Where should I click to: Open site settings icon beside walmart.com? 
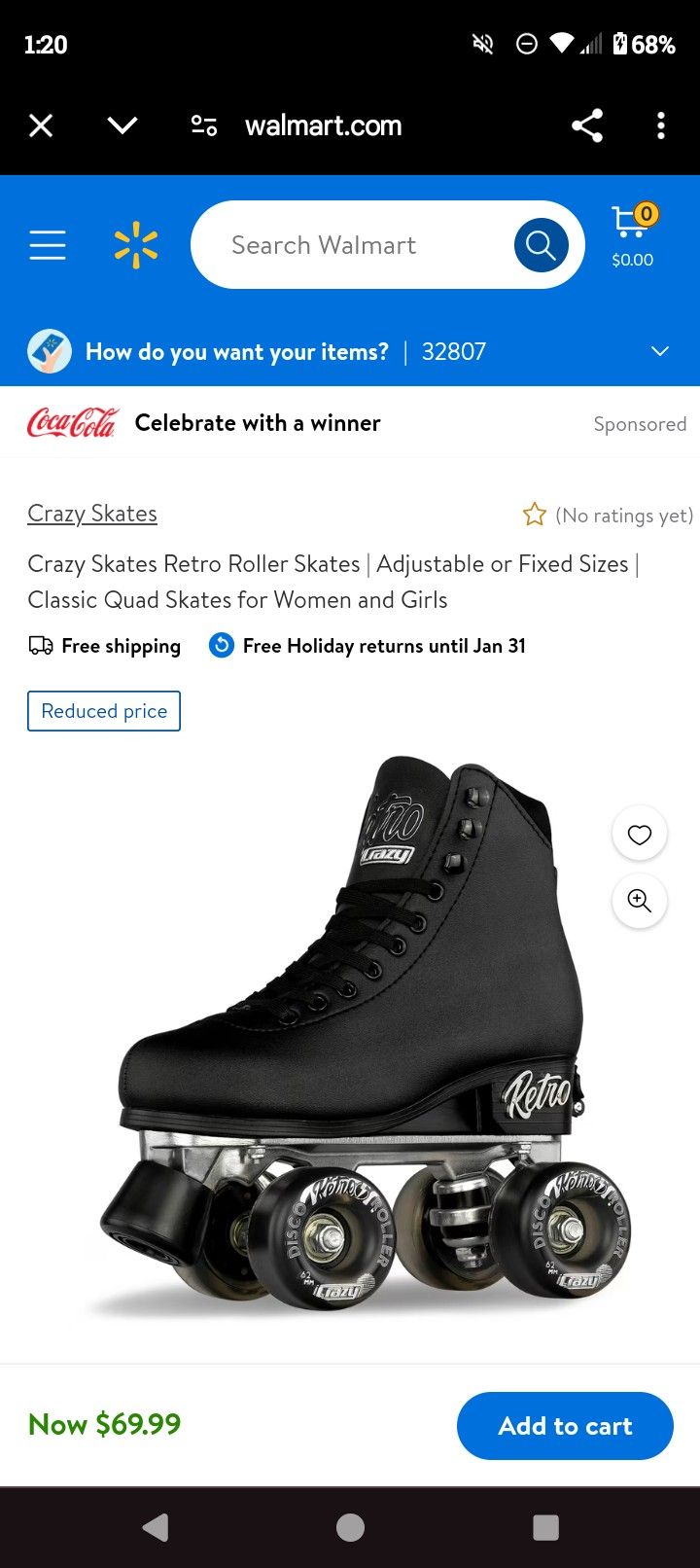pos(204,125)
